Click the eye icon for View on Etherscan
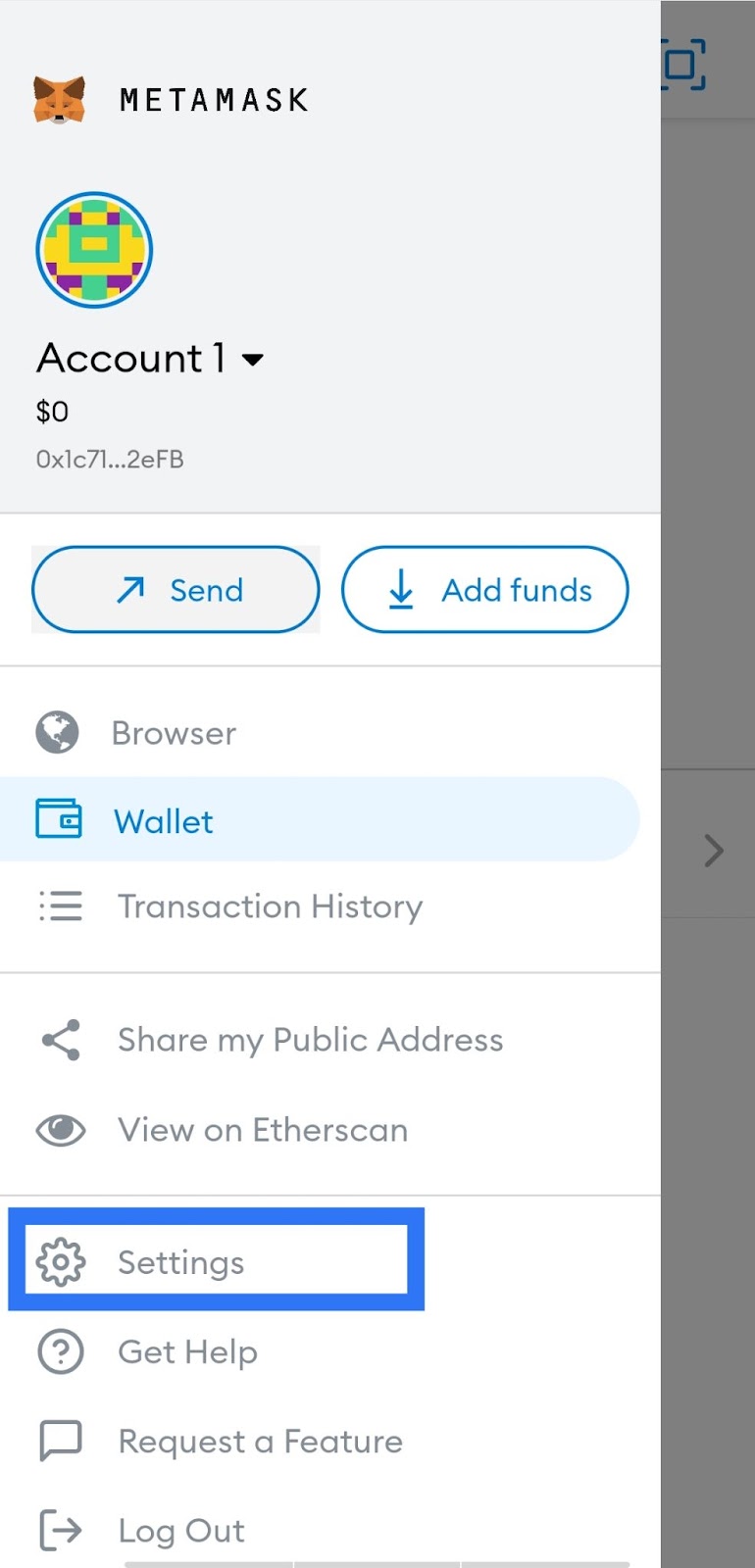The height and width of the screenshot is (1568, 755). [x=60, y=1130]
